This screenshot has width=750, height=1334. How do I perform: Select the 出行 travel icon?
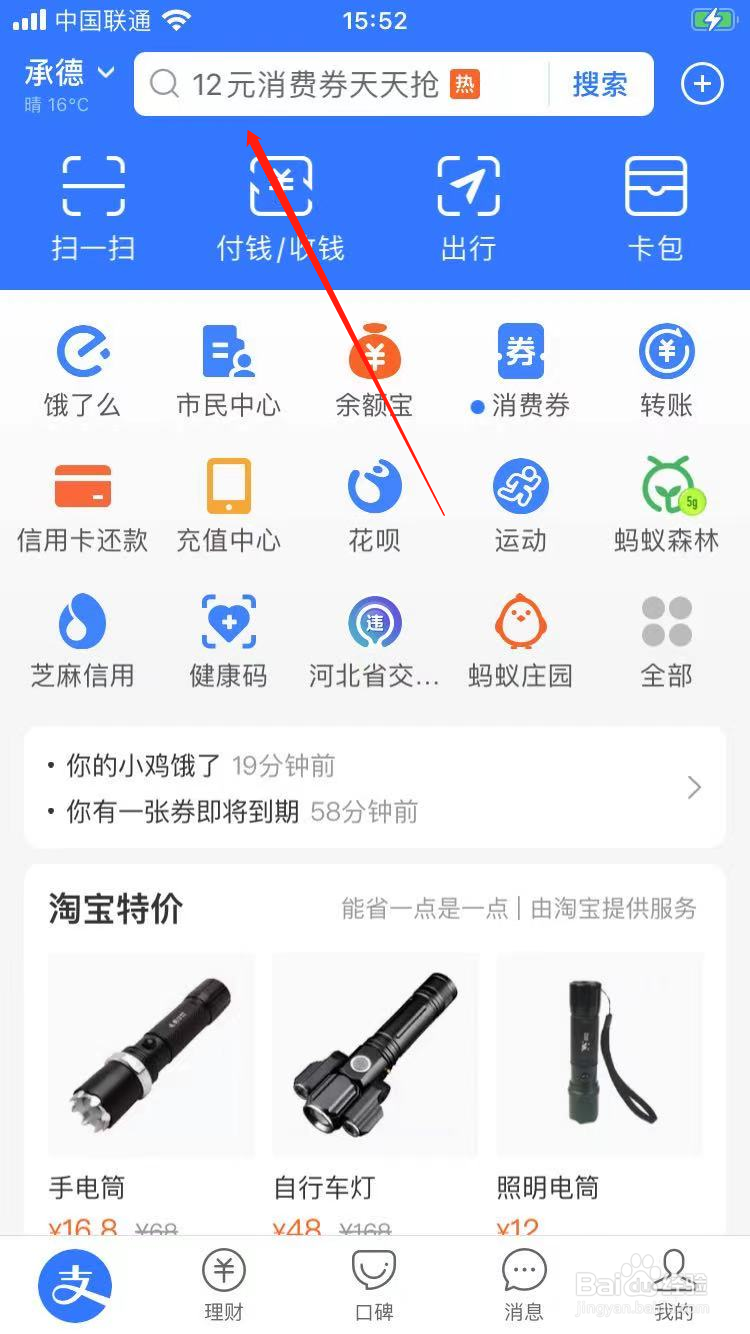[x=467, y=205]
